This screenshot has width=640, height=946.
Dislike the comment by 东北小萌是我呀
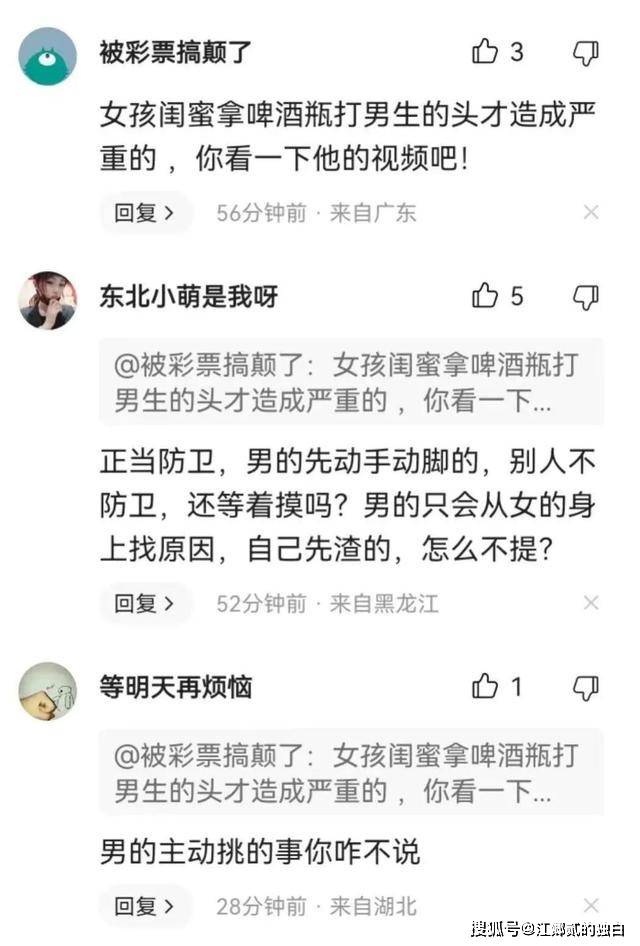(585, 296)
